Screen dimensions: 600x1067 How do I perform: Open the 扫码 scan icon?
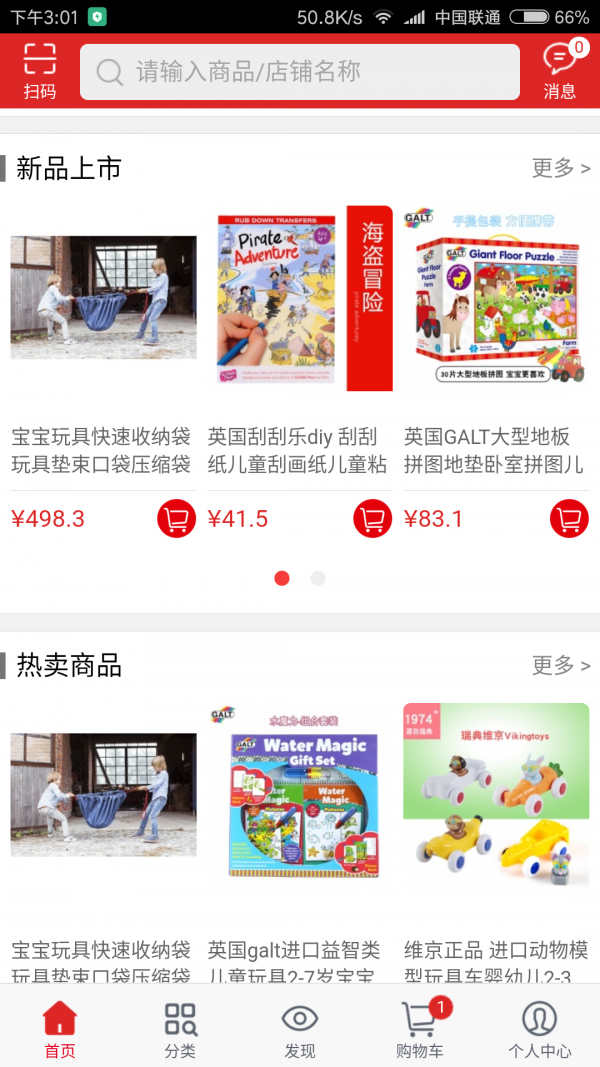[40, 71]
